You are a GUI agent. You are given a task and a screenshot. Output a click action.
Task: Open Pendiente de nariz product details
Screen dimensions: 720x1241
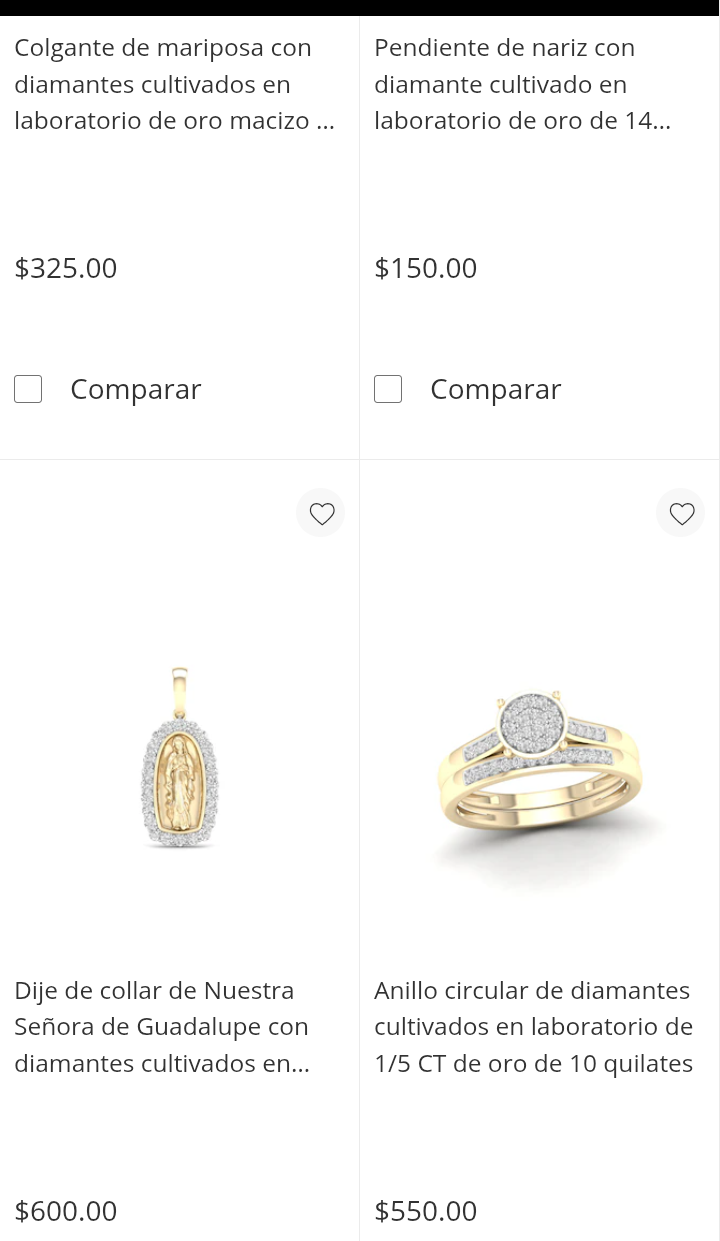pos(521,84)
